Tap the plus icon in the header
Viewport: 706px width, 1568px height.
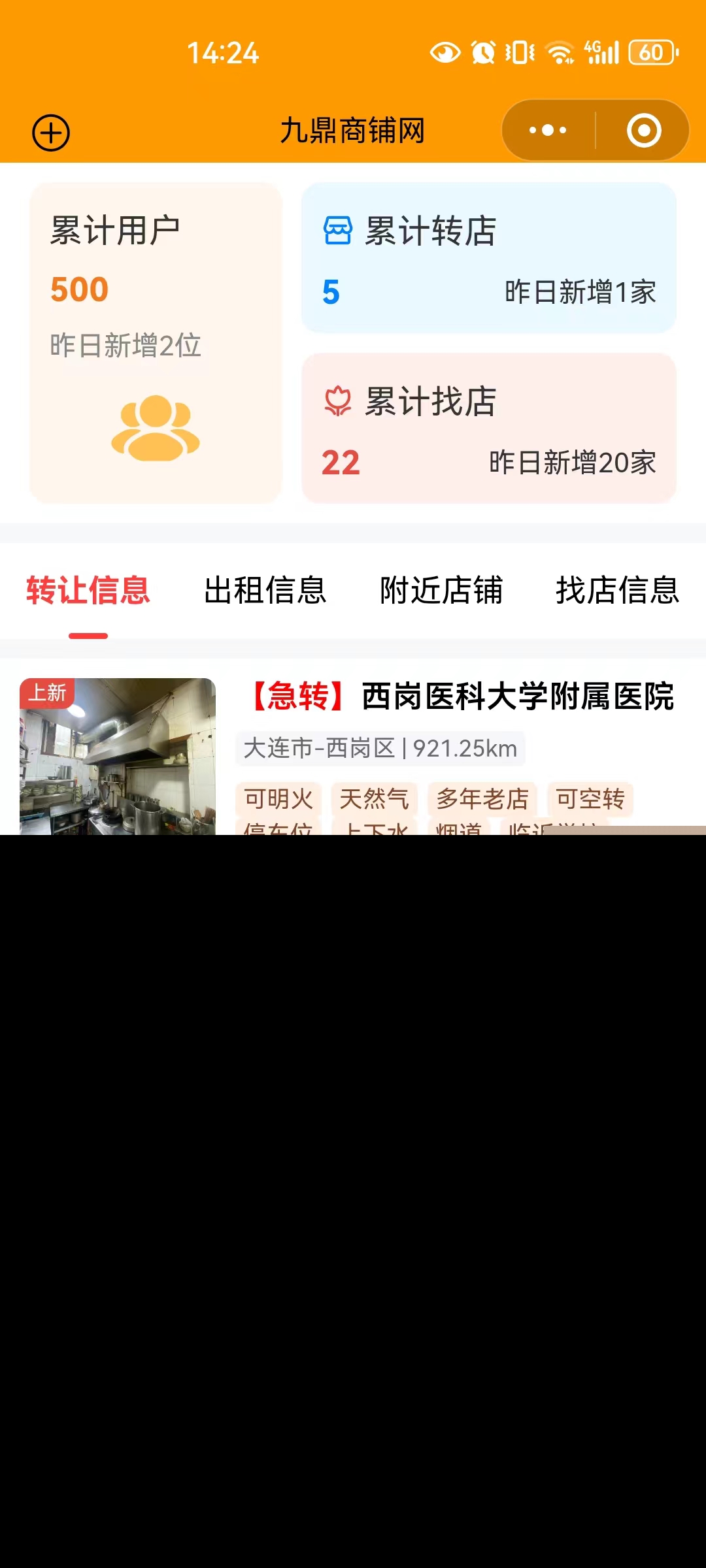click(51, 133)
